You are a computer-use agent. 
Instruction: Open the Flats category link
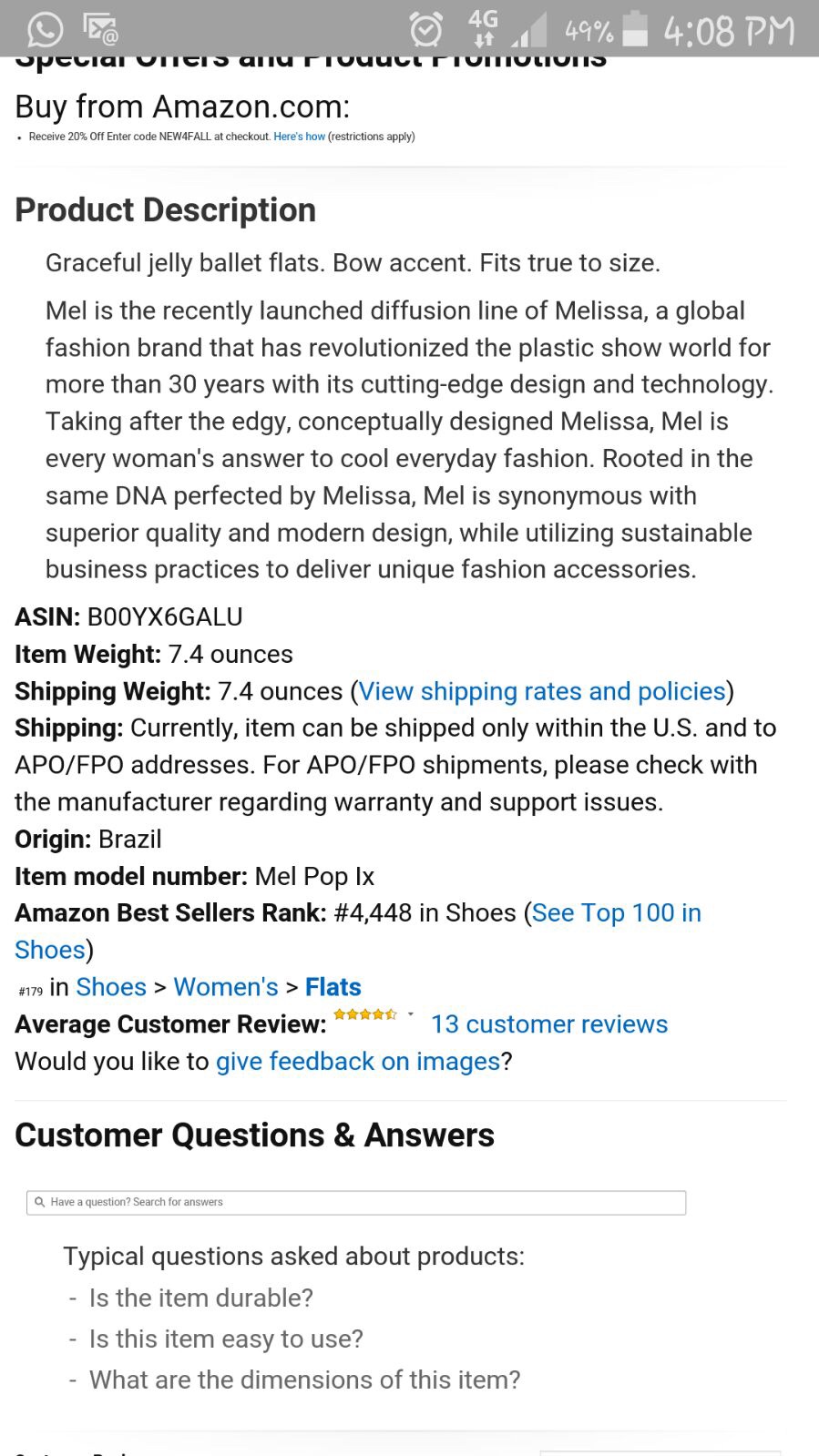tap(333, 987)
